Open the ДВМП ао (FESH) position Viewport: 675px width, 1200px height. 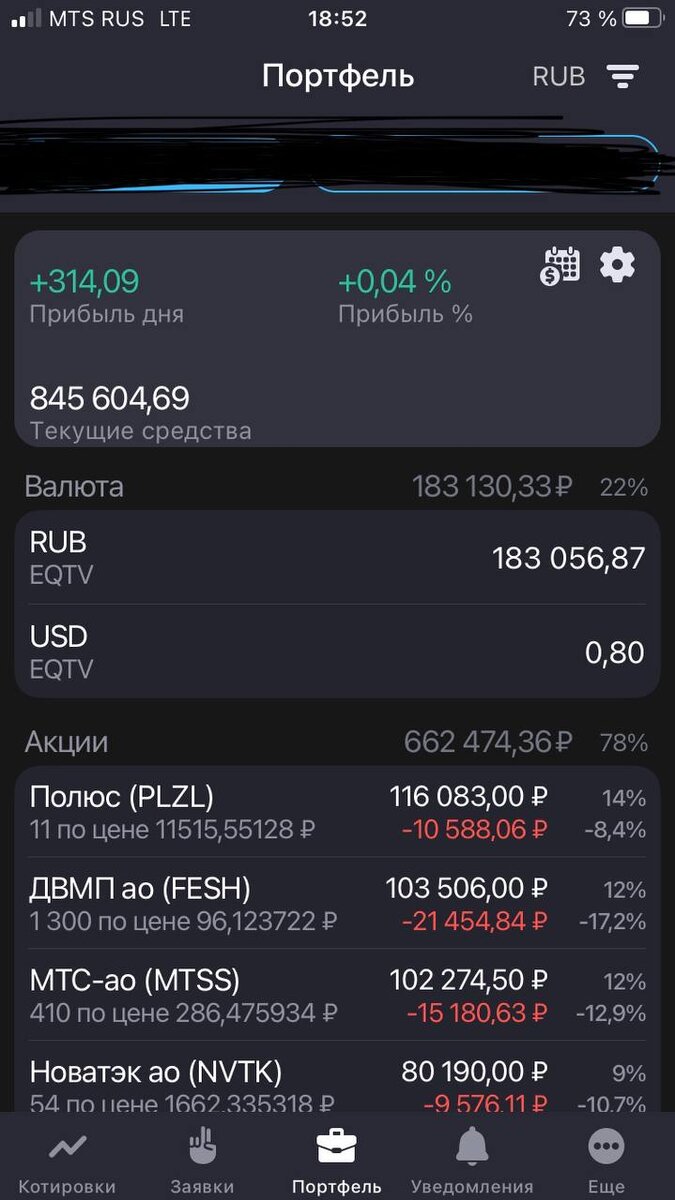click(x=337, y=903)
